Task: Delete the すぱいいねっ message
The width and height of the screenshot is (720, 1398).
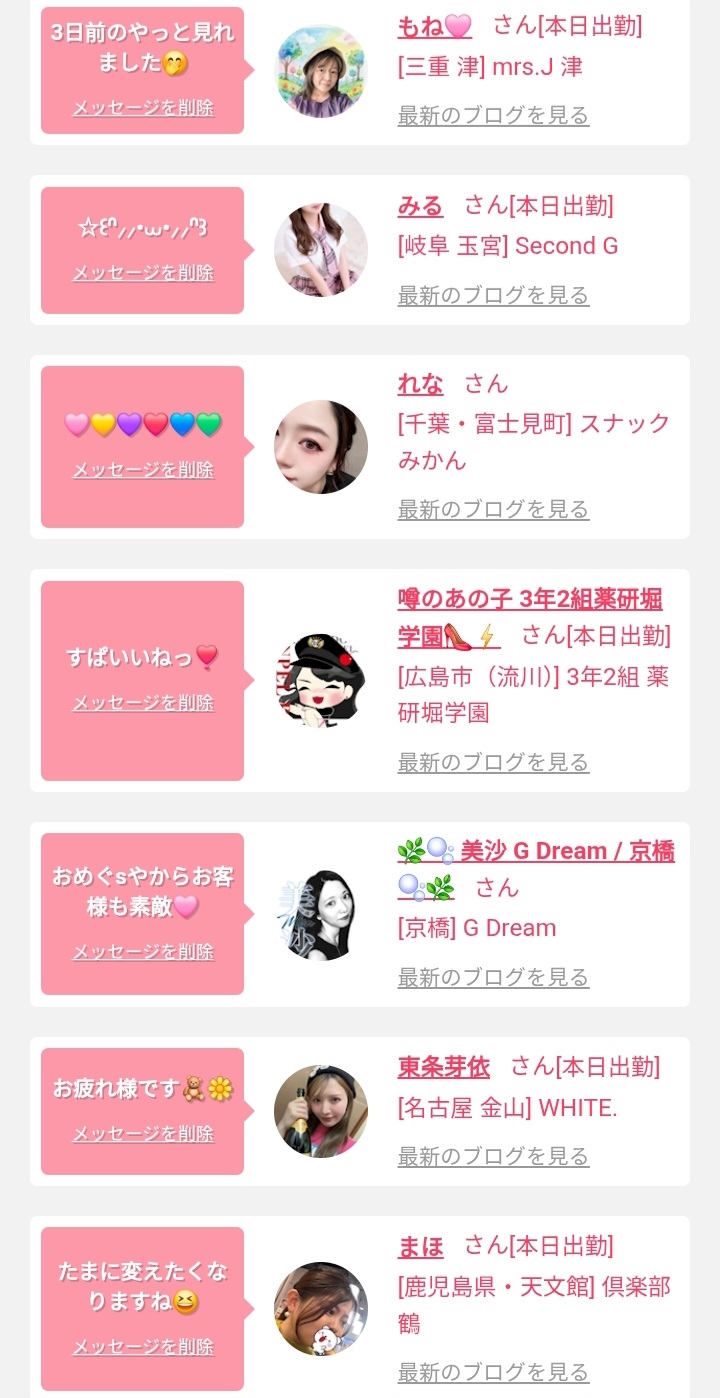Action: (143, 703)
